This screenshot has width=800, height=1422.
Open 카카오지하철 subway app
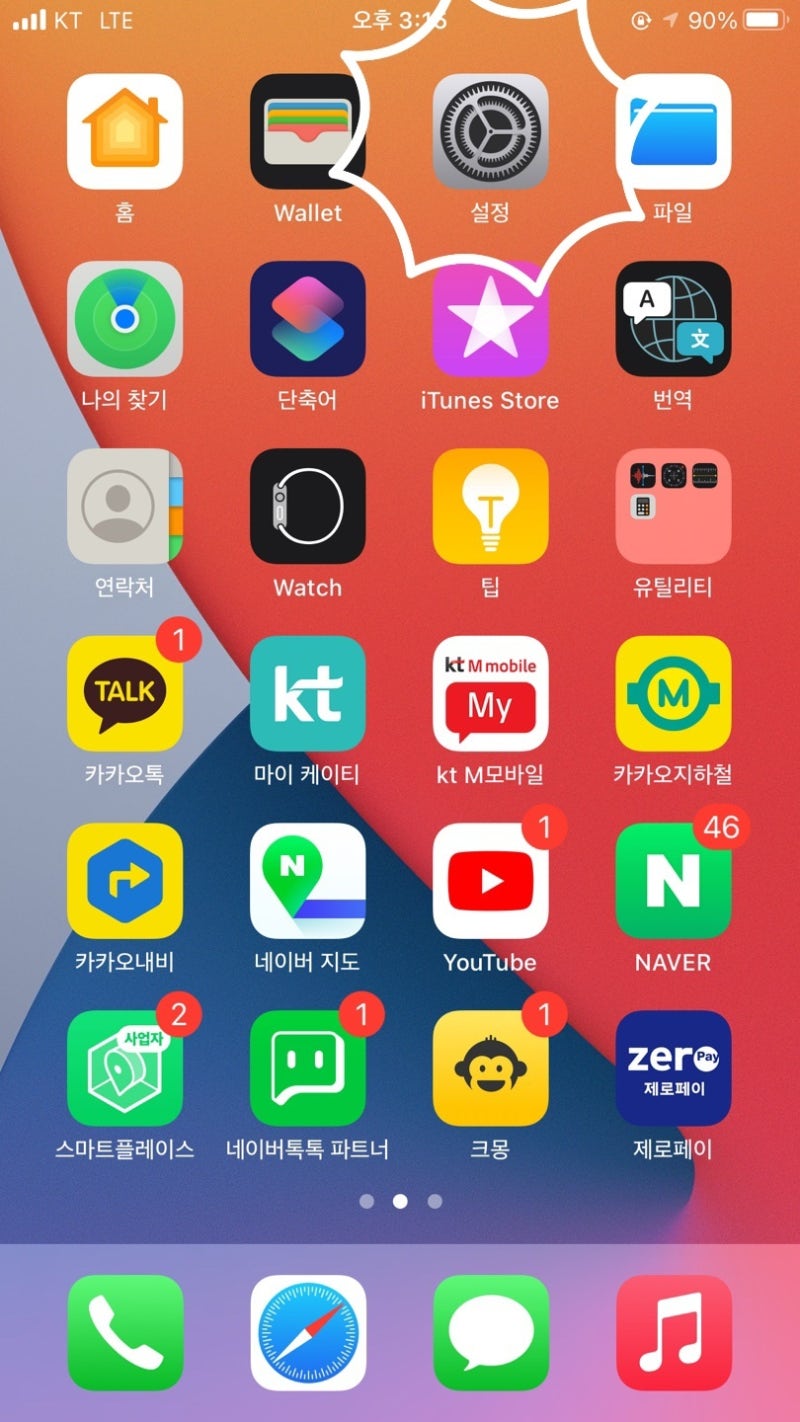tap(673, 693)
